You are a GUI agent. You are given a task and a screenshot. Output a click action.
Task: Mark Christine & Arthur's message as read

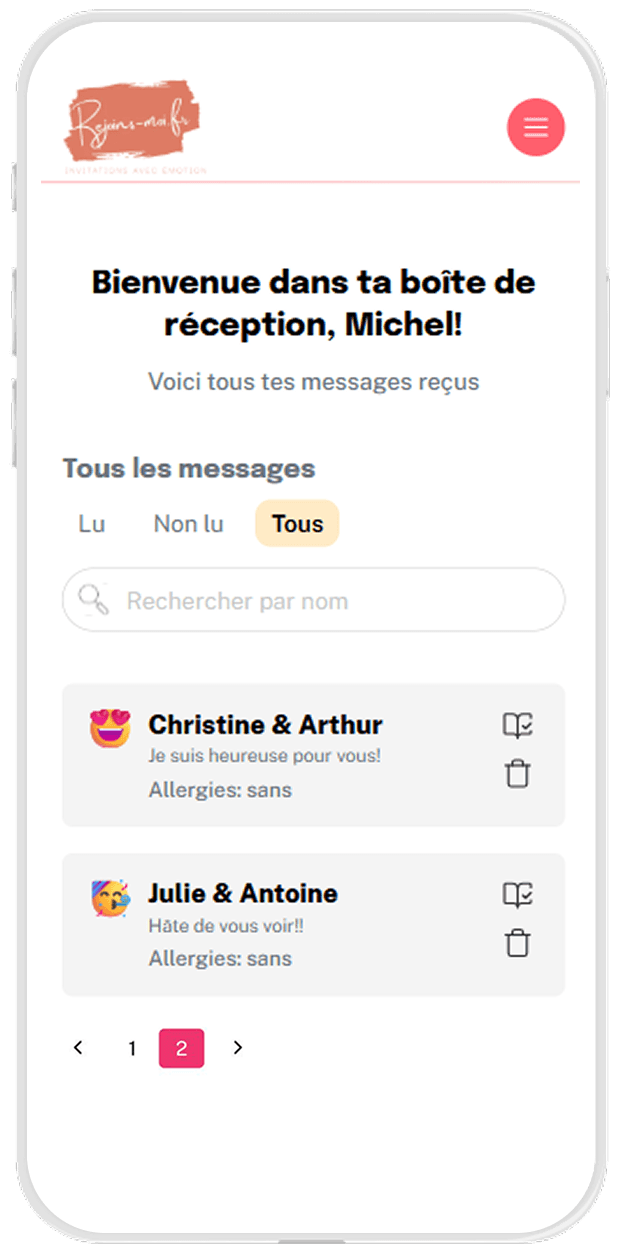[x=517, y=725]
